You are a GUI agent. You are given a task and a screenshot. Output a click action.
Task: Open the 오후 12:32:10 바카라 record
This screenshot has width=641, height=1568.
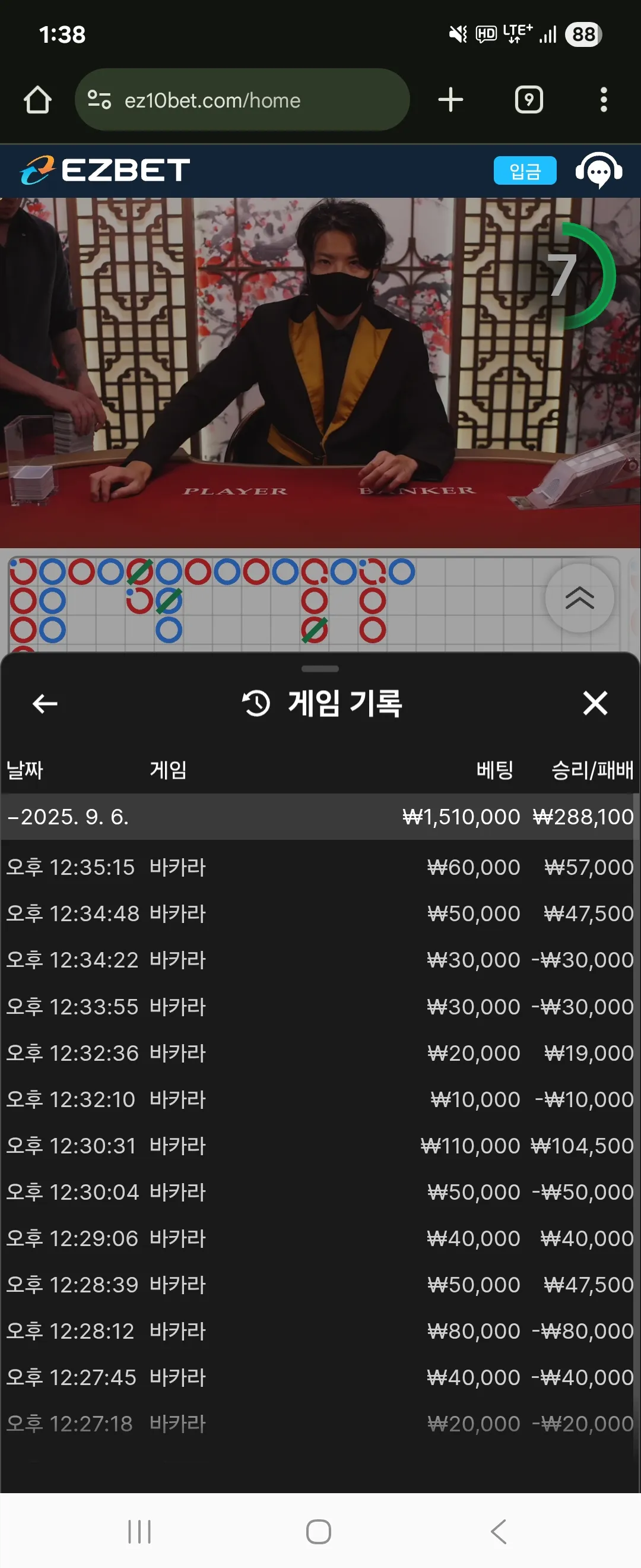tap(320, 1099)
